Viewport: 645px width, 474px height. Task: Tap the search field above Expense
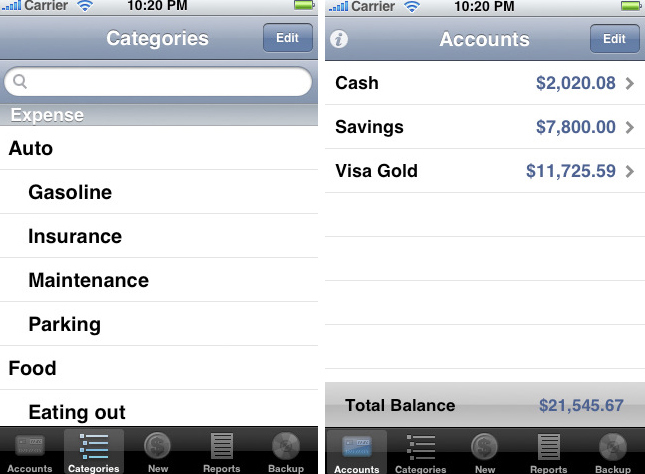[160, 82]
